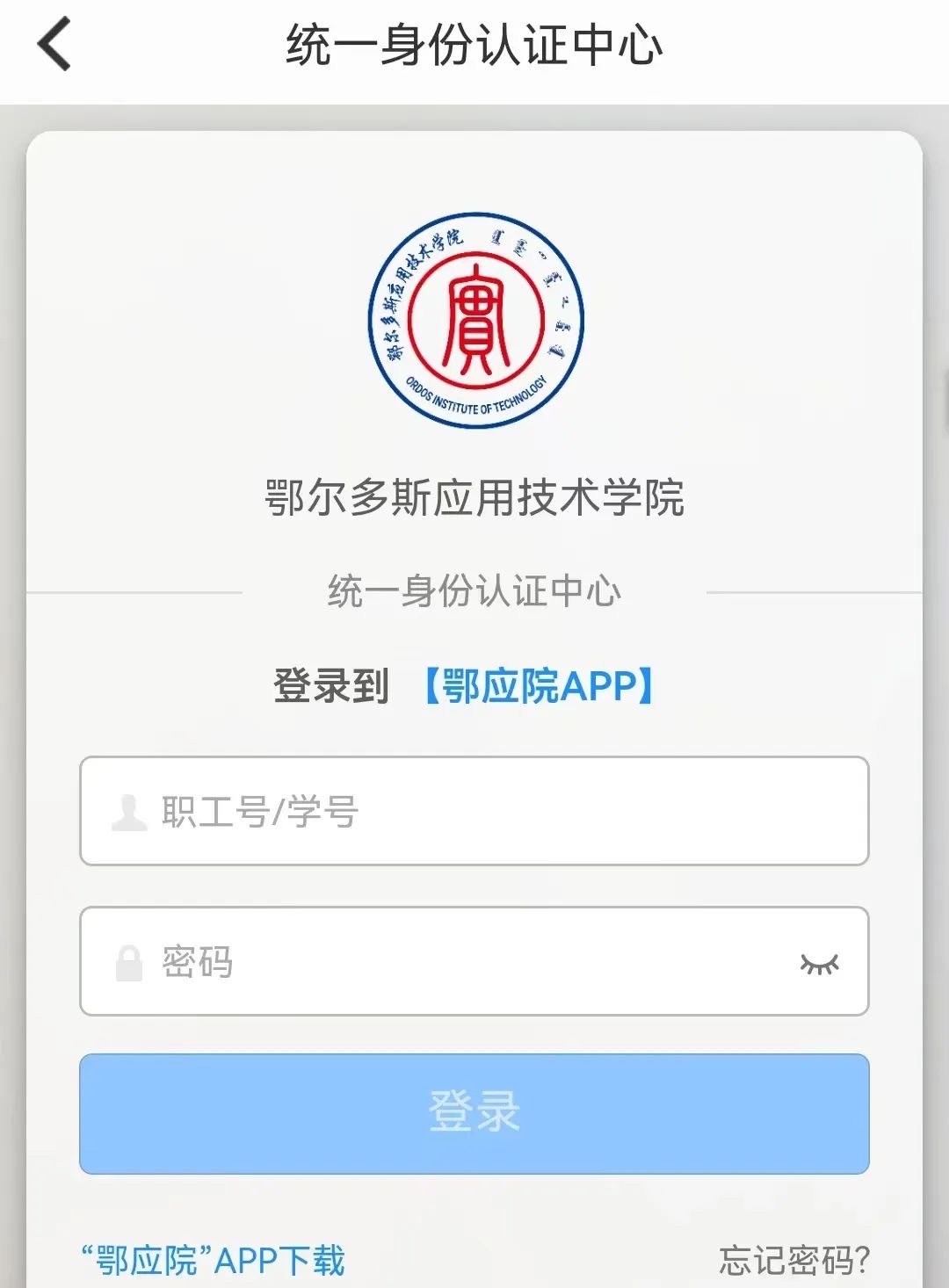Viewport: 949px width, 1288px height.
Task: Tap the 密码 password field
Action: click(x=439, y=962)
